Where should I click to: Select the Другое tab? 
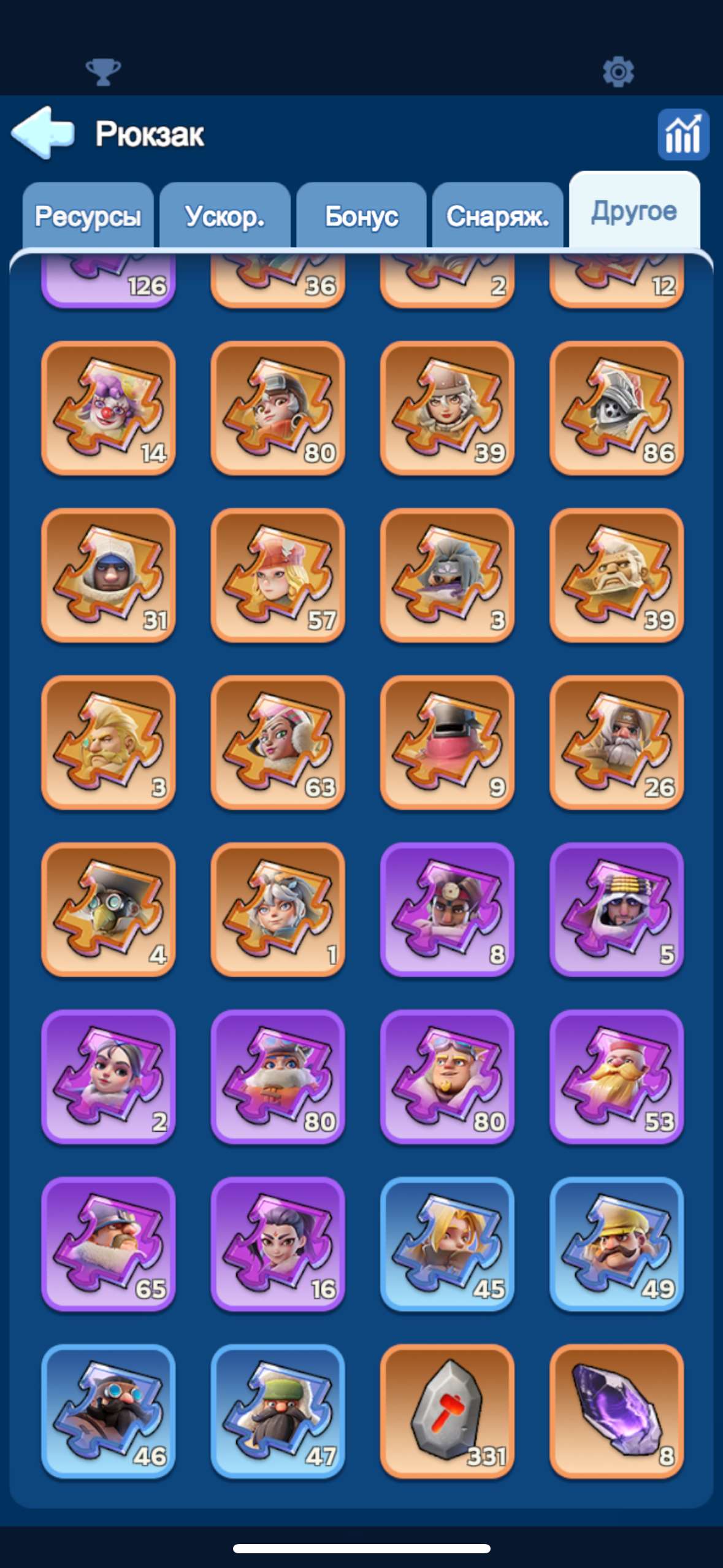coord(634,210)
